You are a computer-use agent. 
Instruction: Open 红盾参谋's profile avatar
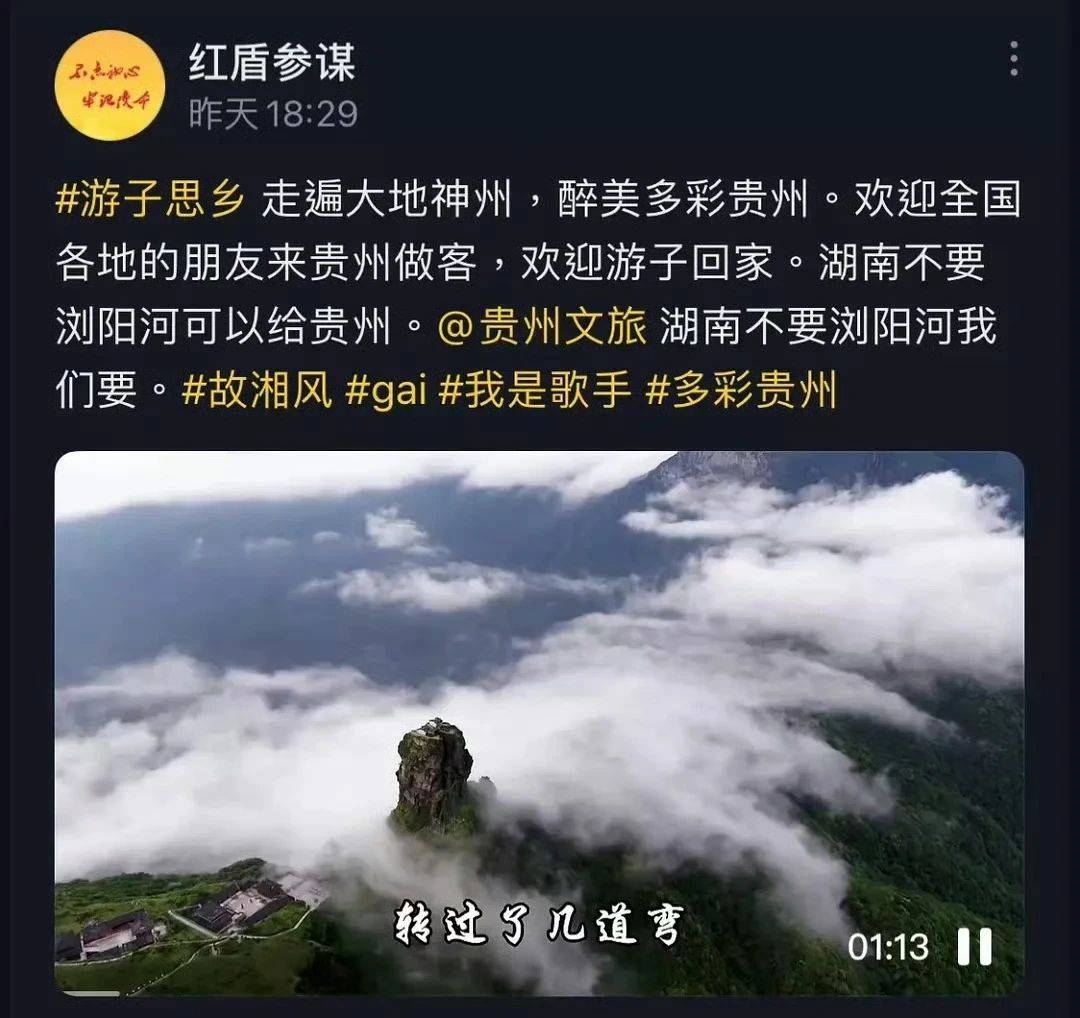(x=109, y=85)
